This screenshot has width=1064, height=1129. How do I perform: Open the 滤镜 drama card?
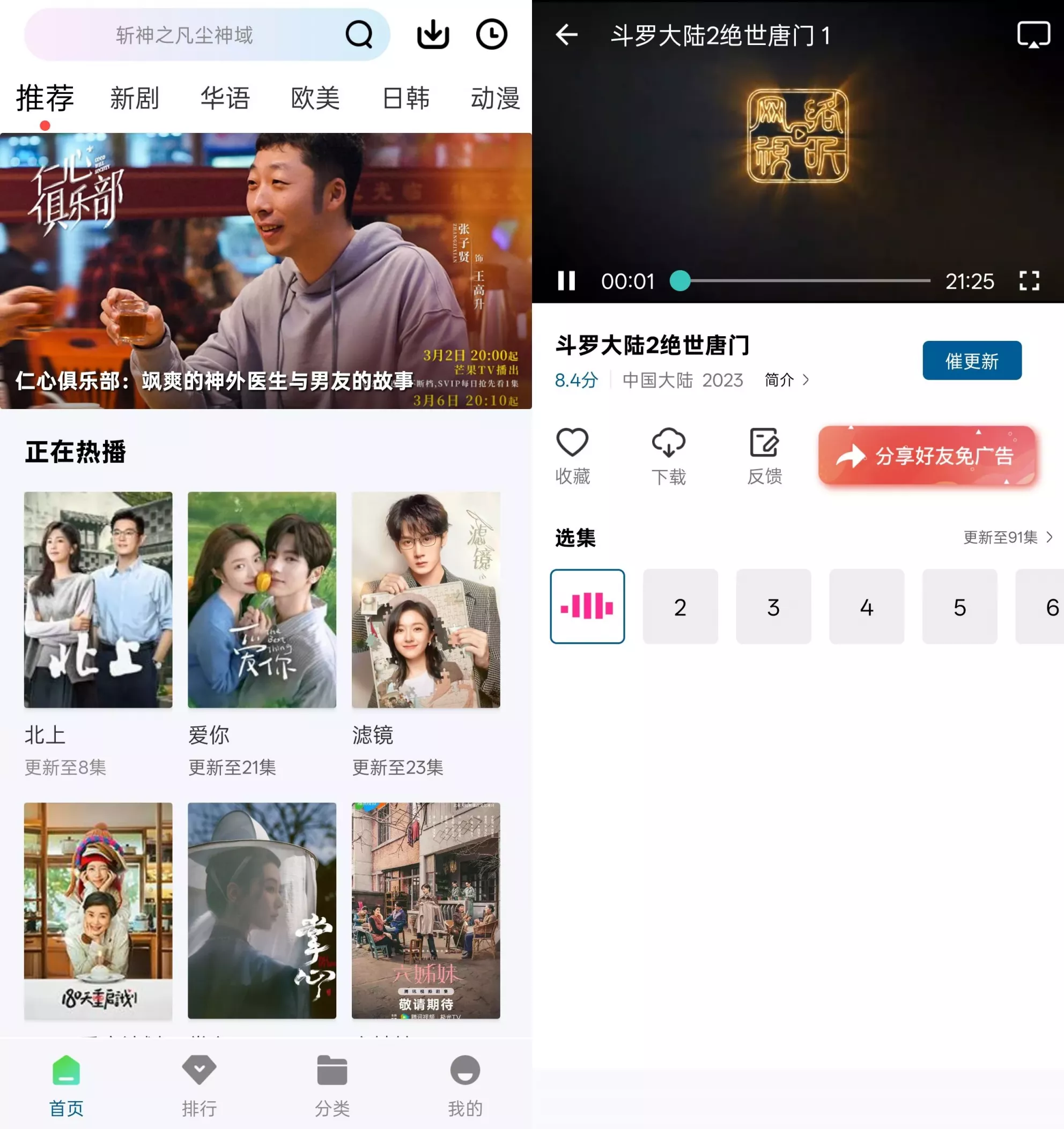pyautogui.click(x=426, y=600)
